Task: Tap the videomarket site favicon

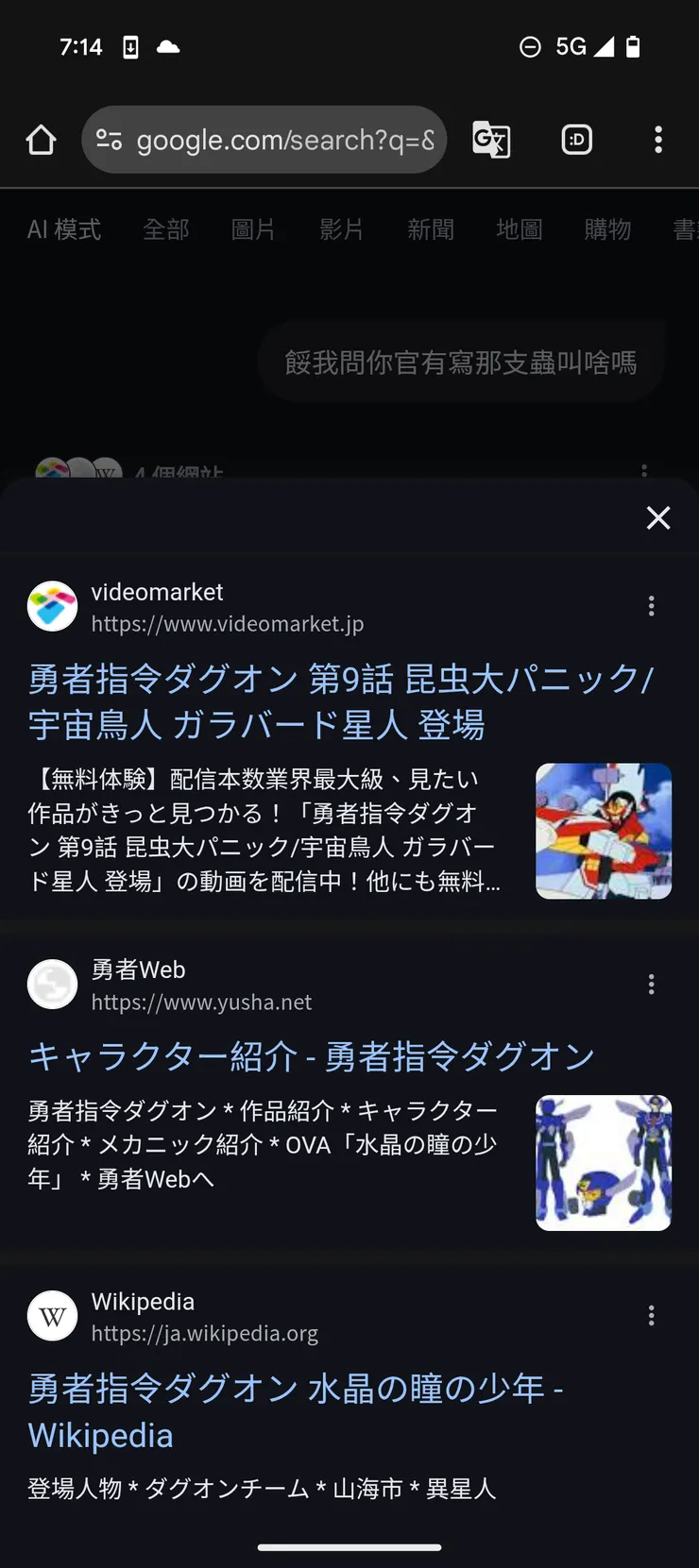Action: click(x=52, y=606)
